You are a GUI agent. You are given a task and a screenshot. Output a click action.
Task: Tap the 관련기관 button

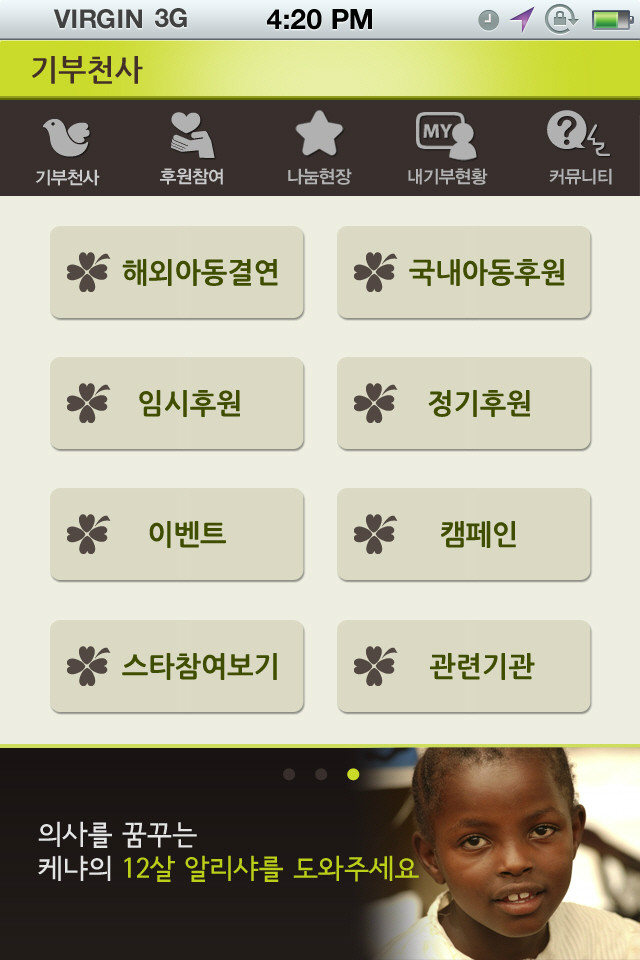click(464, 665)
